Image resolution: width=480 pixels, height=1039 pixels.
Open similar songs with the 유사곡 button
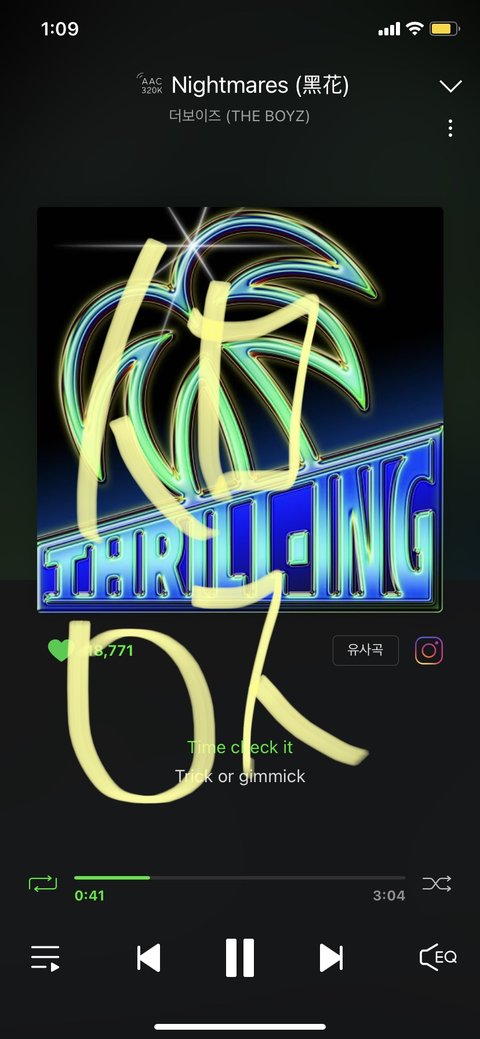365,650
